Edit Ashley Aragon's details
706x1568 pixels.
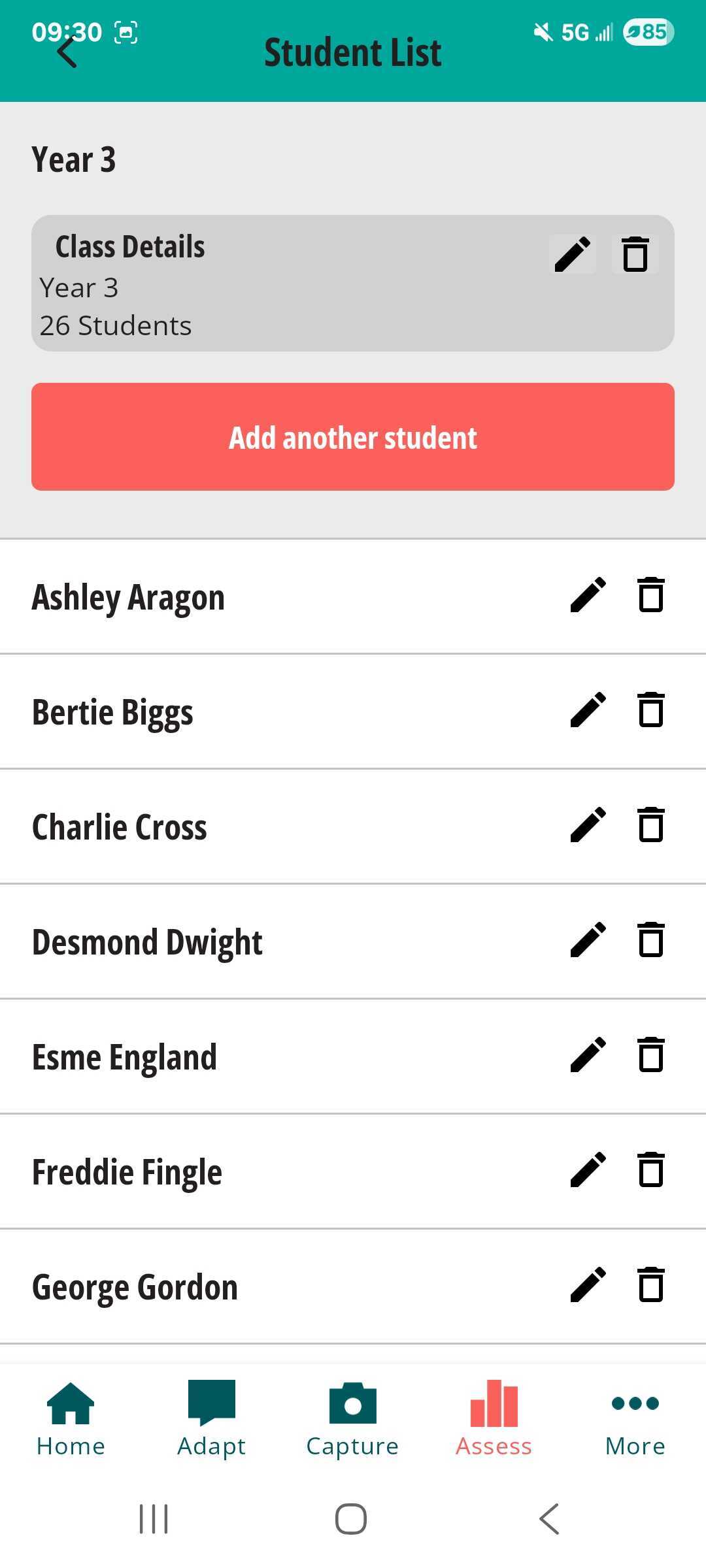[588, 595]
